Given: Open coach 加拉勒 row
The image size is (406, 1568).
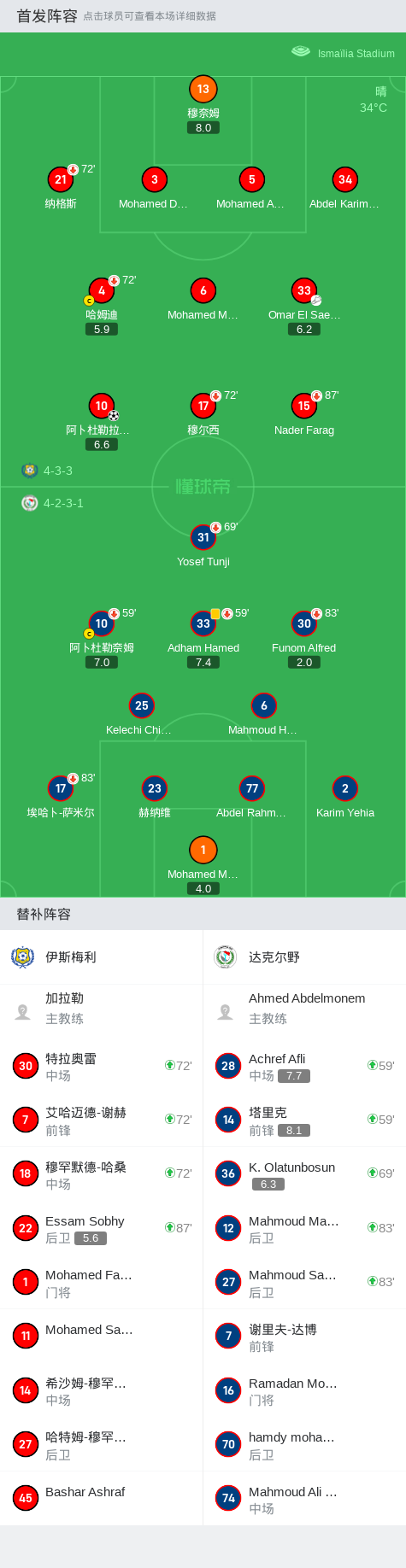Looking at the screenshot, I should pos(102,1011).
